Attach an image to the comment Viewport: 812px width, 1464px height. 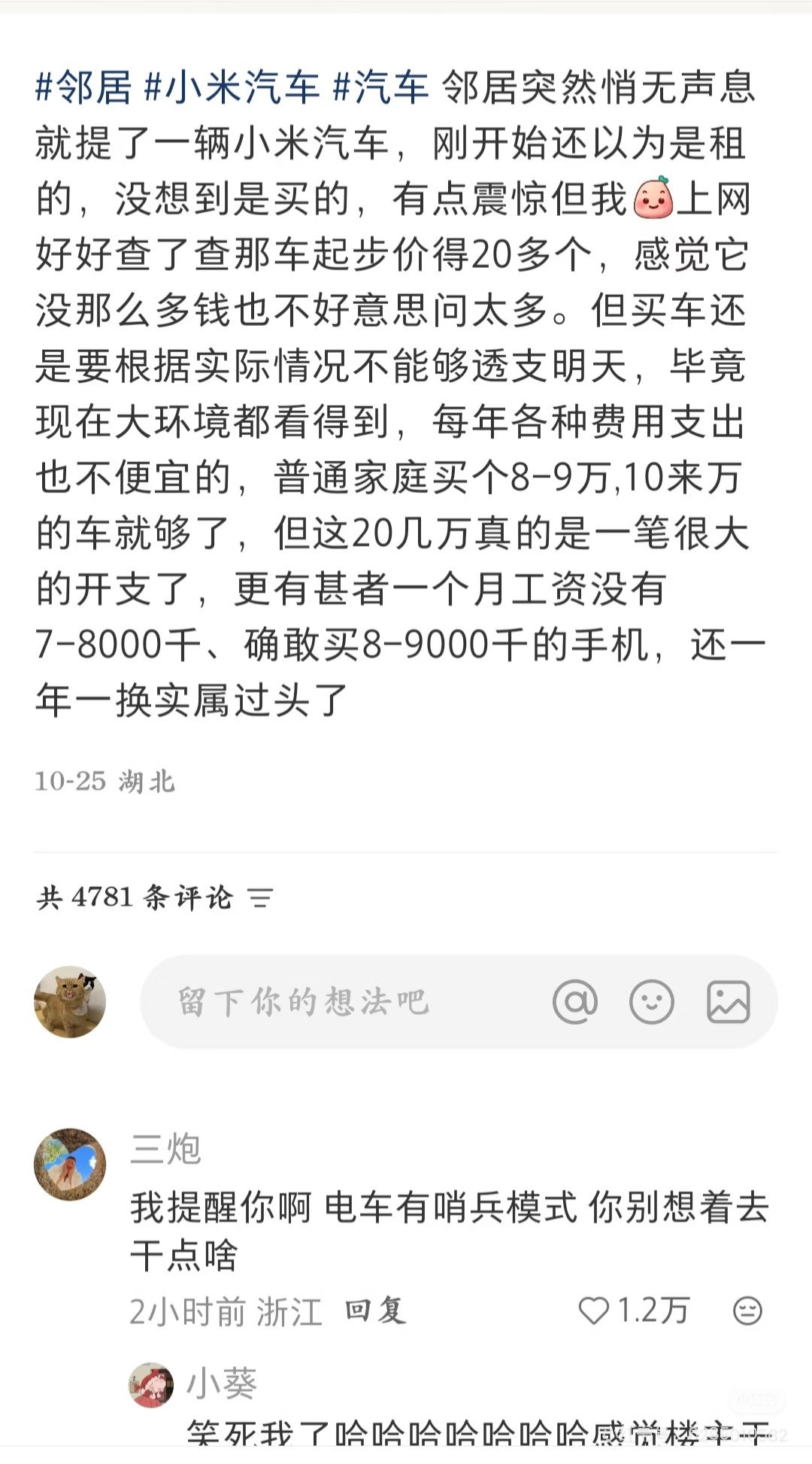[728, 1002]
